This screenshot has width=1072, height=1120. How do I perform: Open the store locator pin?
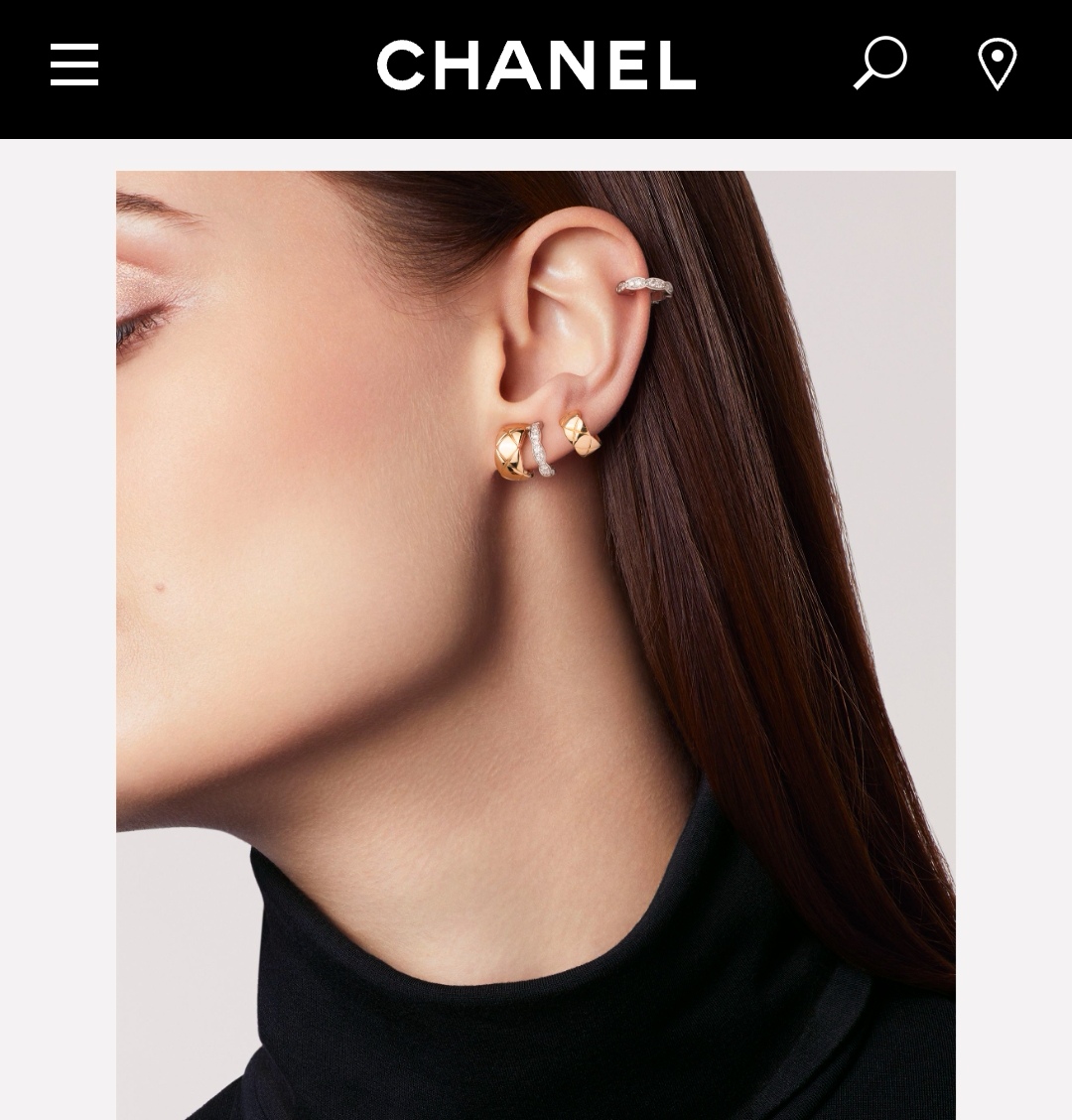coord(997,65)
